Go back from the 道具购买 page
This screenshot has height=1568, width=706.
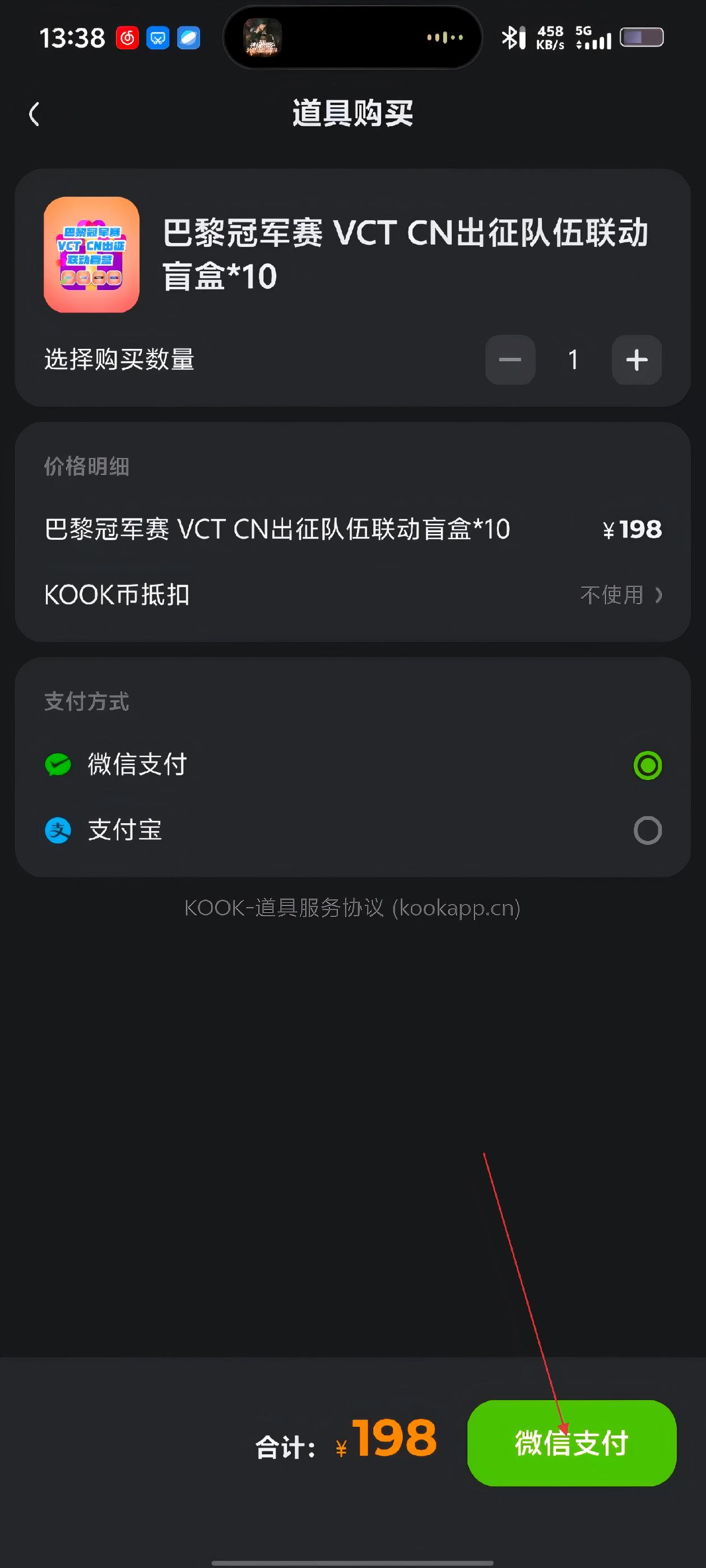[x=35, y=114]
